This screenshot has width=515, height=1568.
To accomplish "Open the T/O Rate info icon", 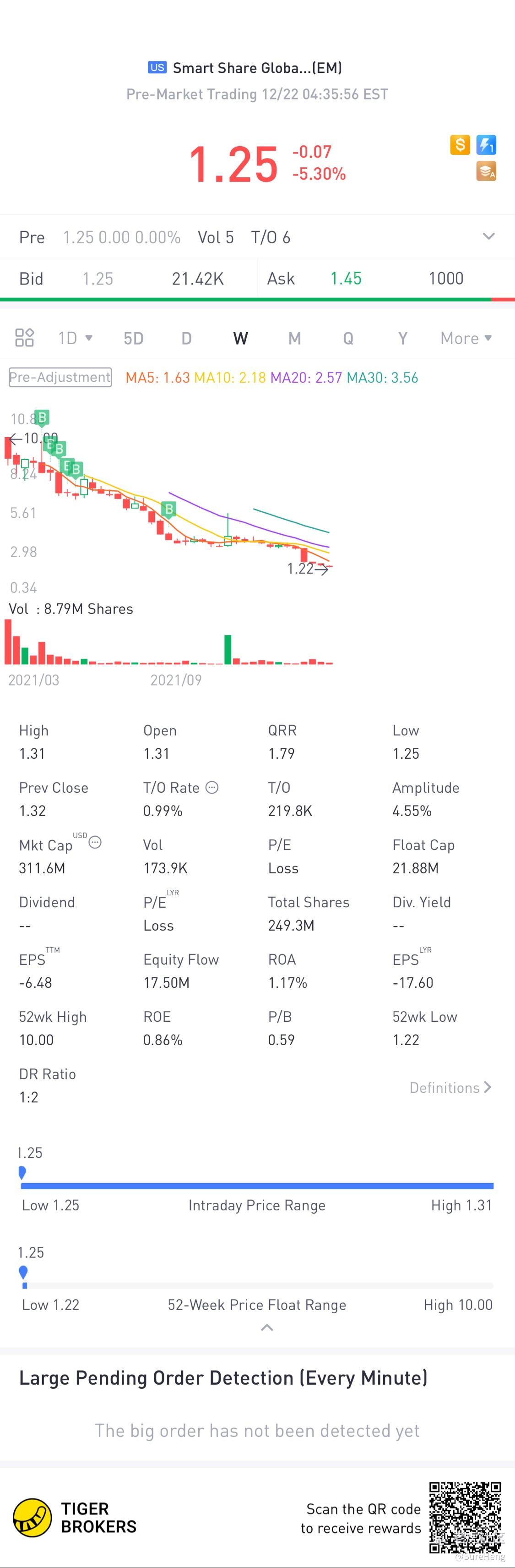I will 211,788.
